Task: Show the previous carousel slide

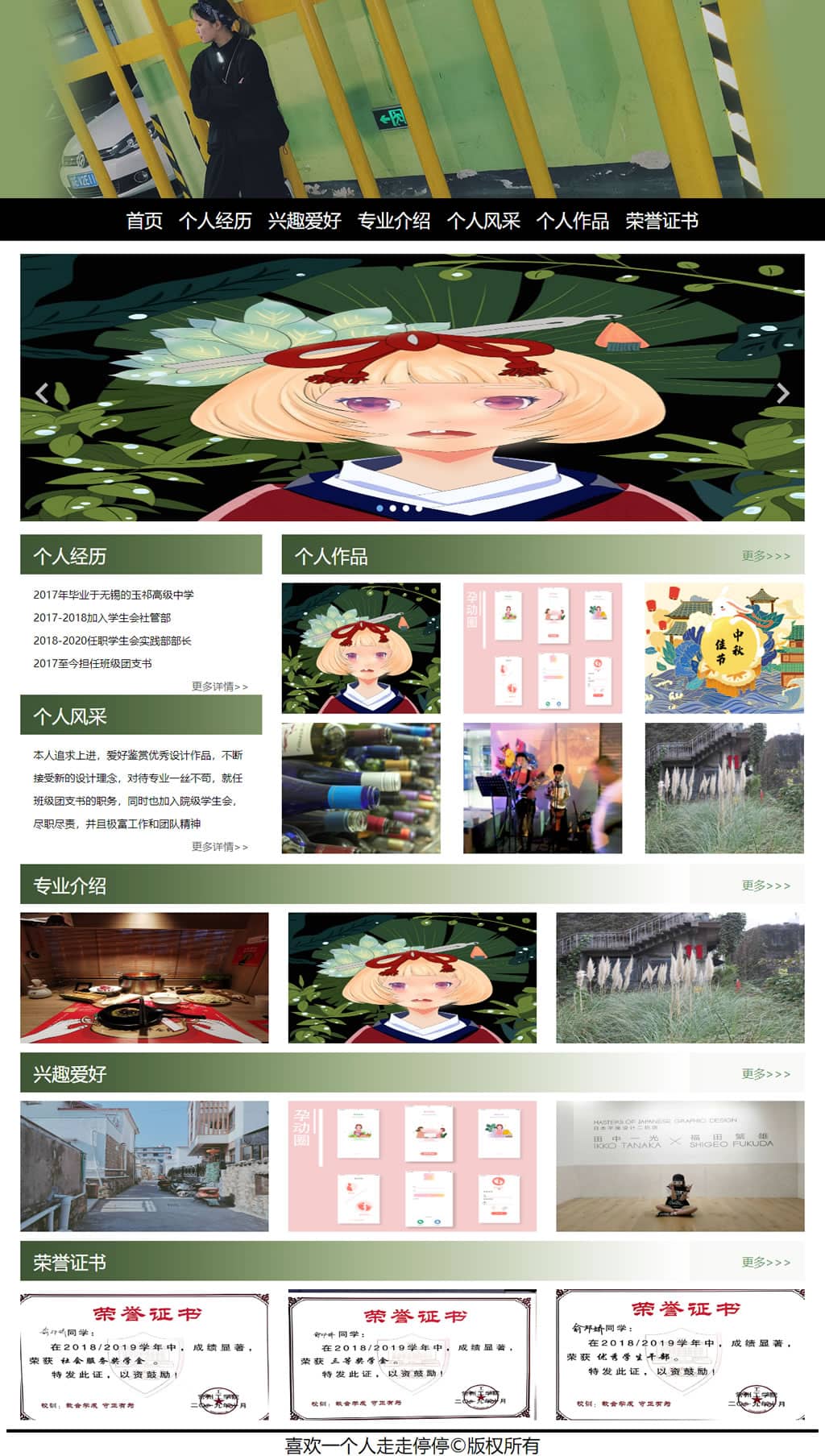Action: 42,393
